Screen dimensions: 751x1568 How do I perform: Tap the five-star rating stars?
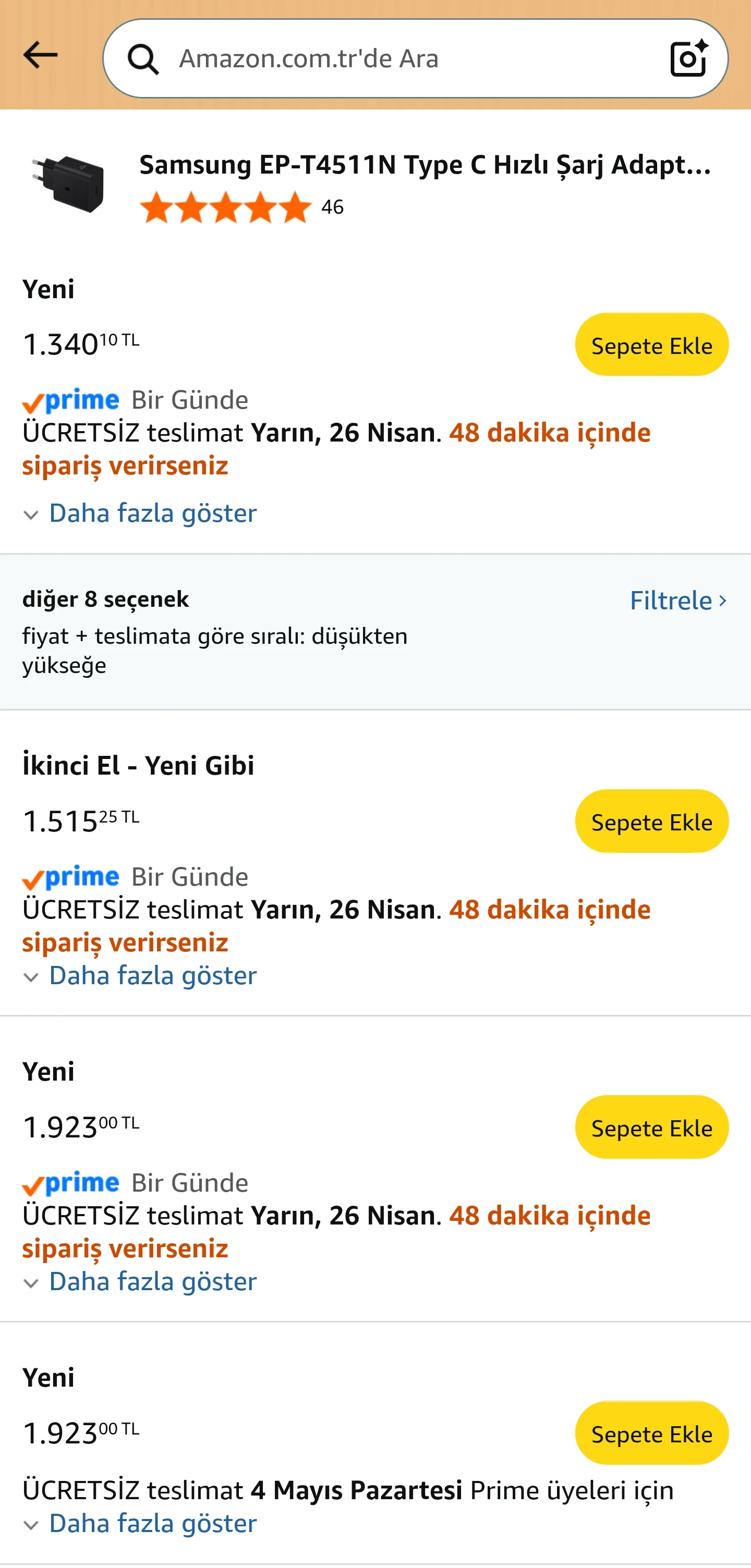[x=226, y=207]
